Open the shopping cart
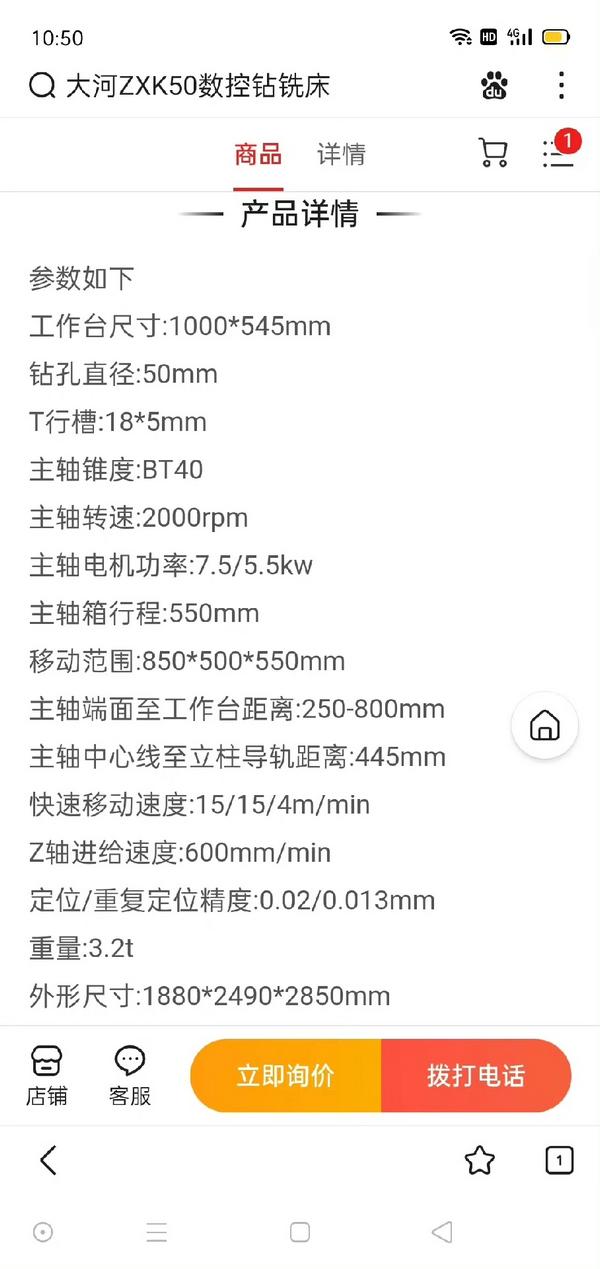The image size is (600, 1269). point(493,153)
